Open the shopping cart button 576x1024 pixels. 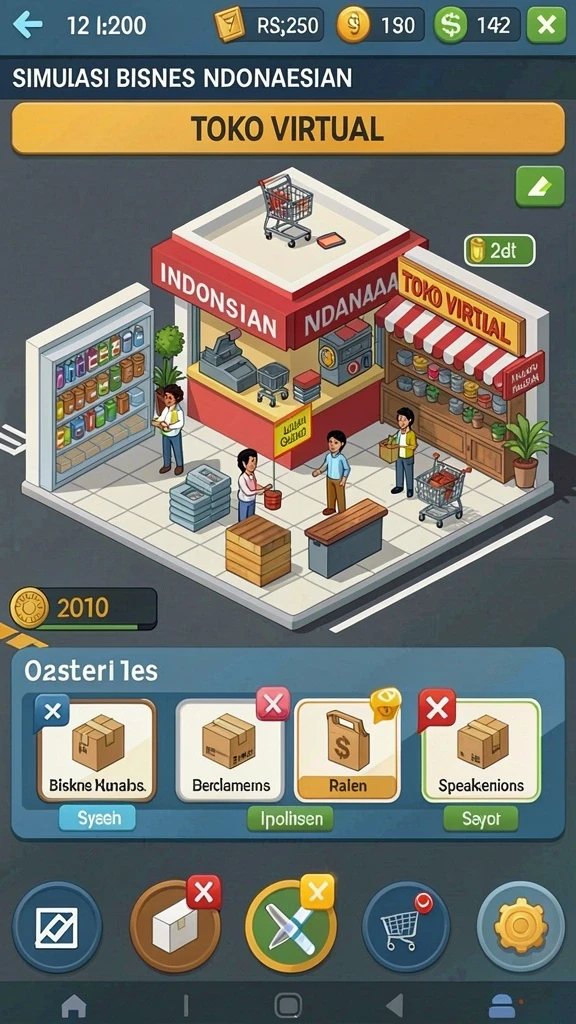pyautogui.click(x=406, y=927)
